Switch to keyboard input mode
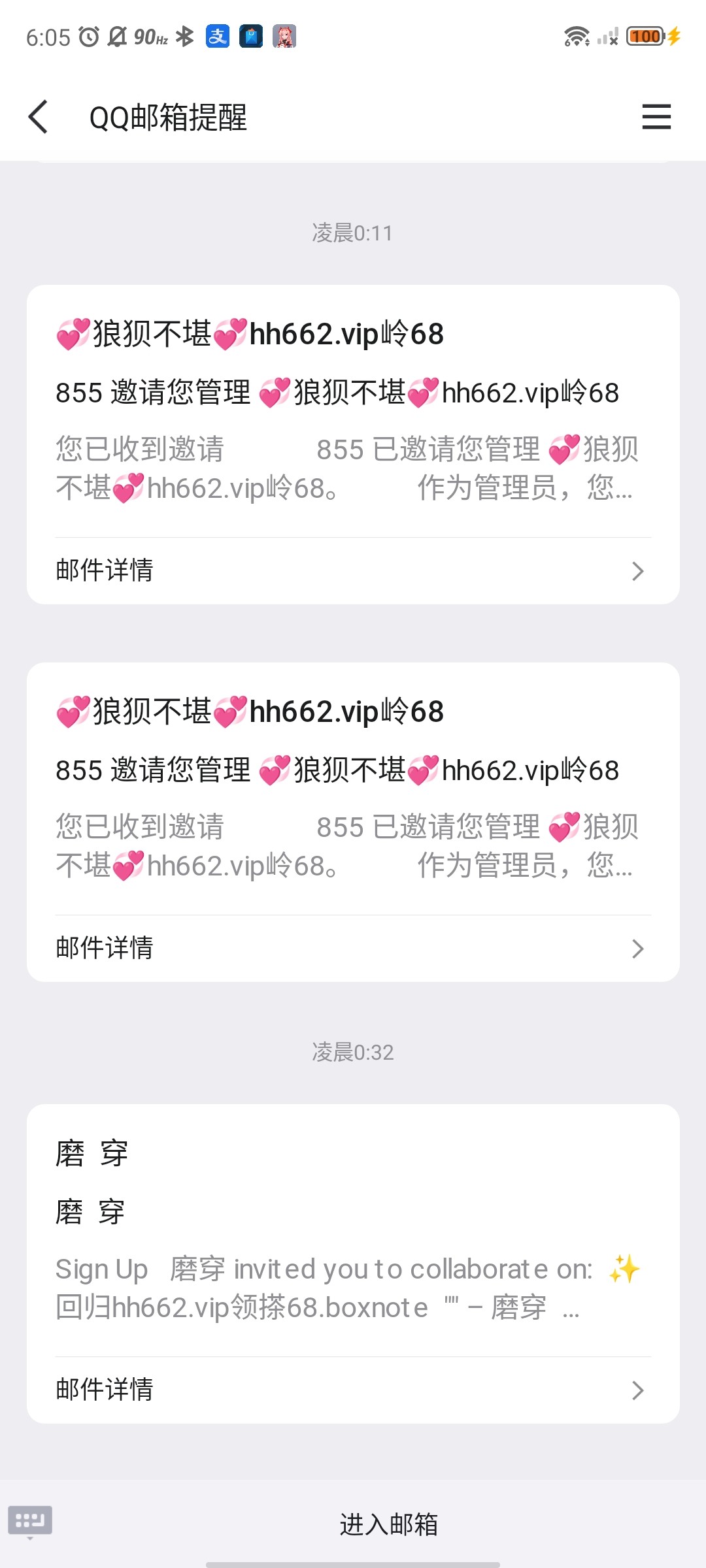 [x=30, y=1521]
